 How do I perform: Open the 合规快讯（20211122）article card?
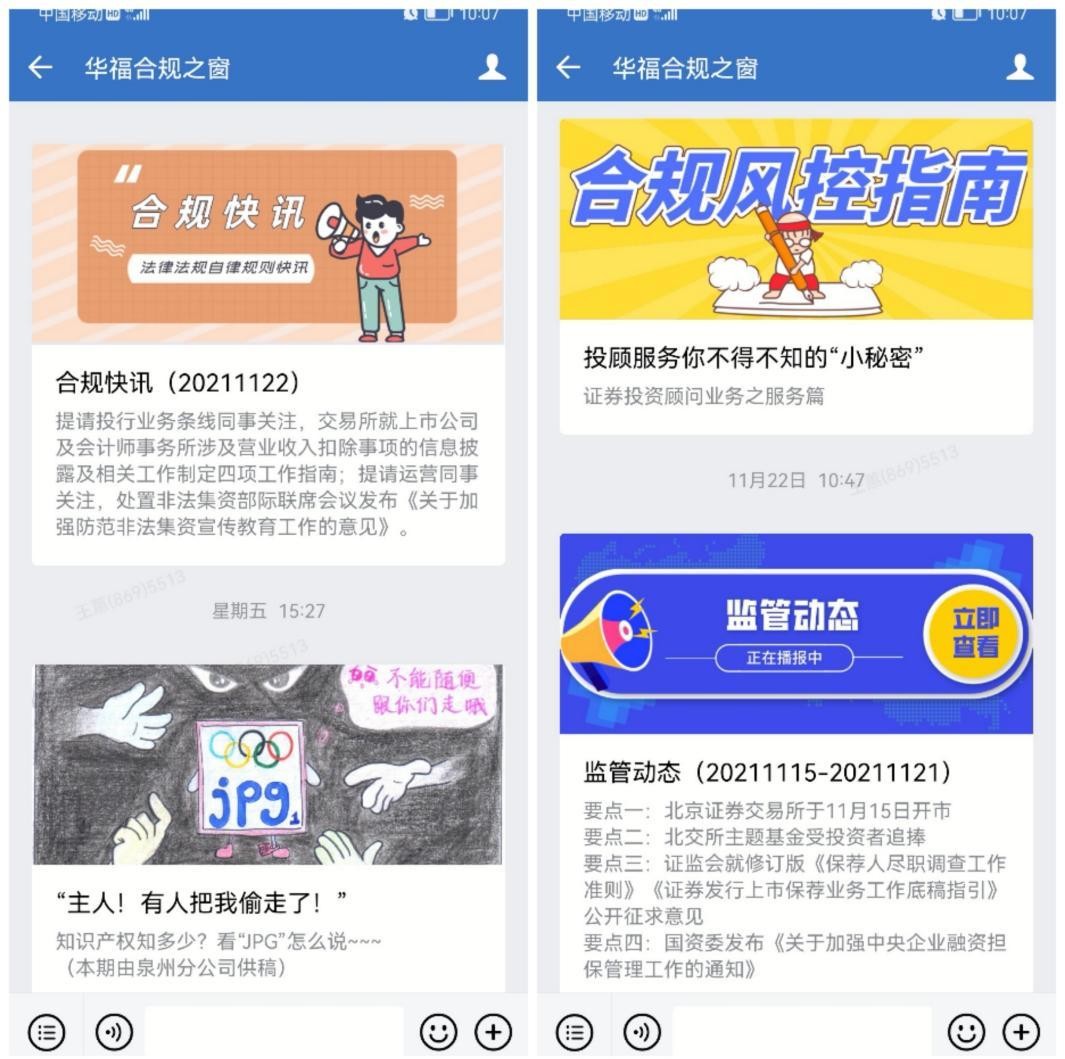(x=268, y=383)
